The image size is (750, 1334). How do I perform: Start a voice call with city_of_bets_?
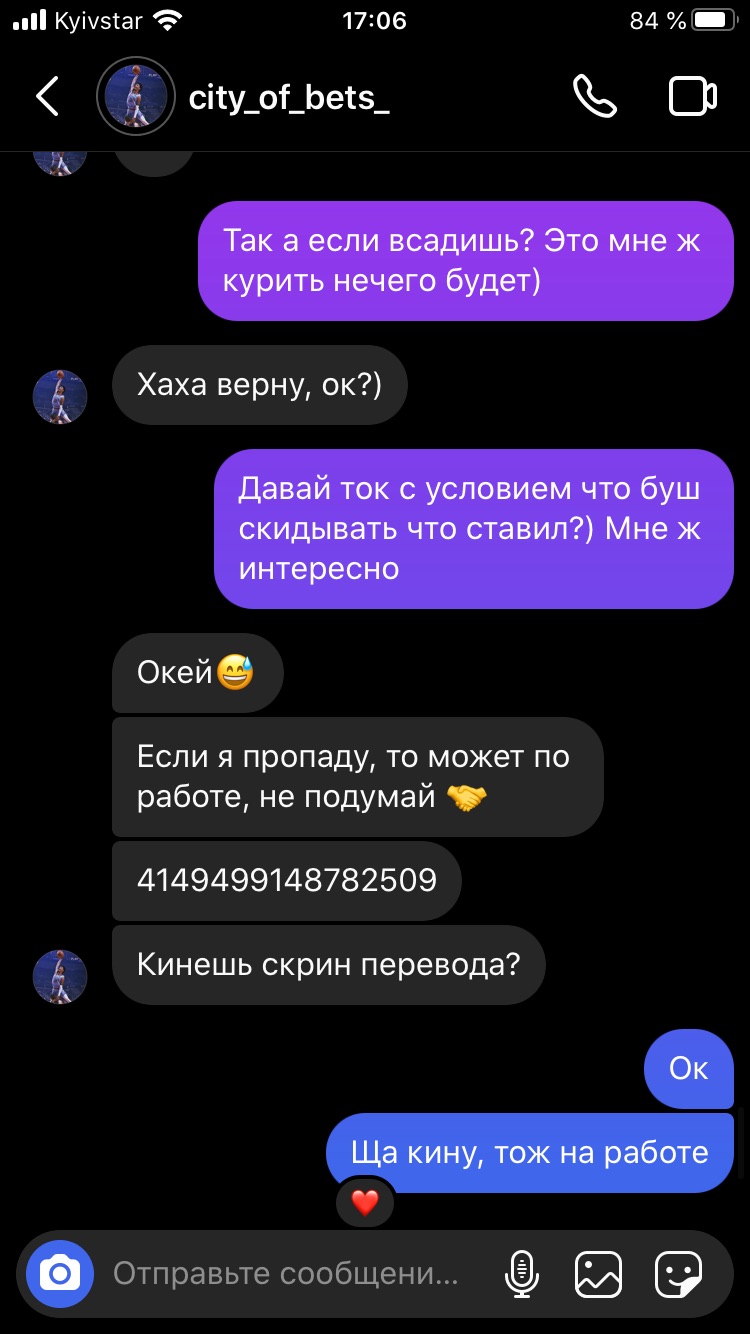pyautogui.click(x=594, y=96)
